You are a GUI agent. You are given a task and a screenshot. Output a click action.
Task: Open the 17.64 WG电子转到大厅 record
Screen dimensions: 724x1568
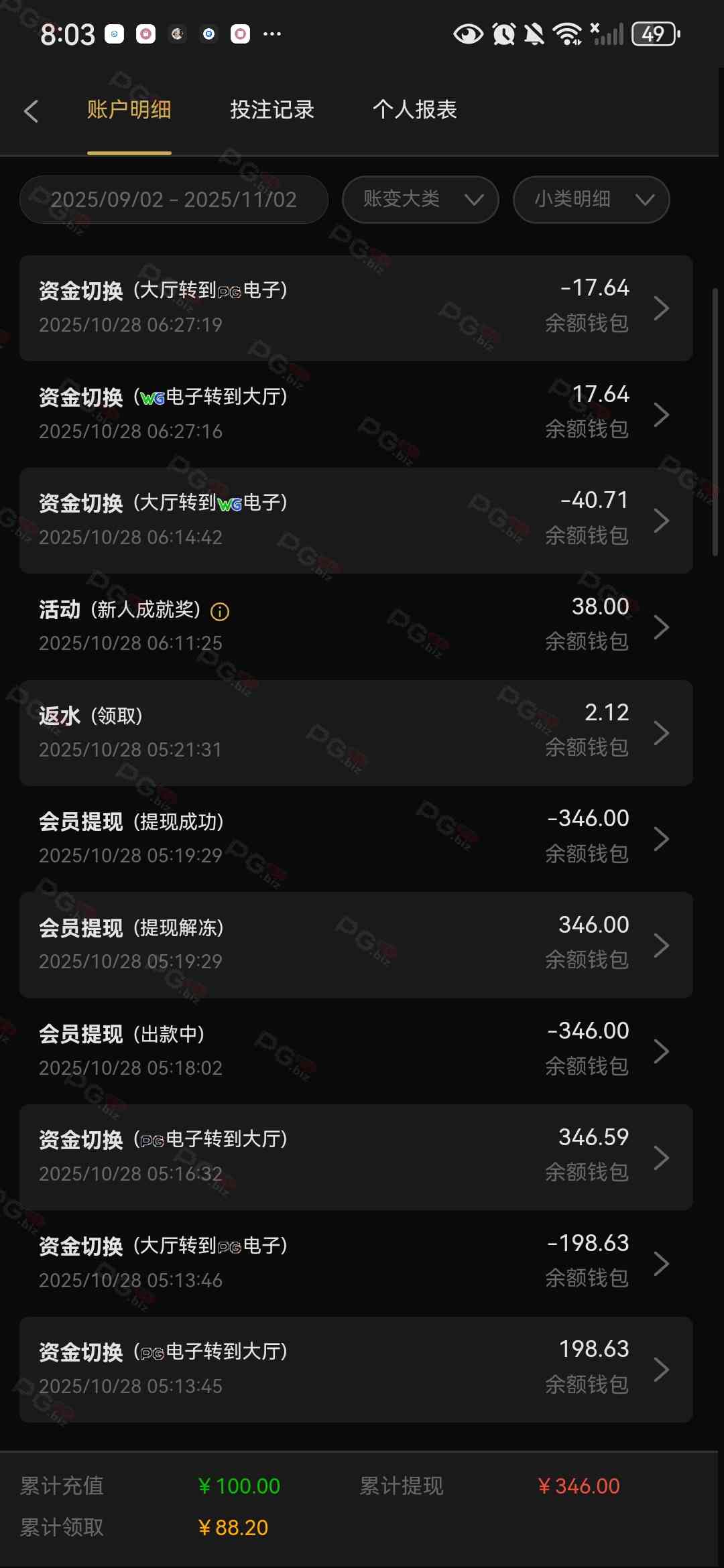[x=355, y=414]
